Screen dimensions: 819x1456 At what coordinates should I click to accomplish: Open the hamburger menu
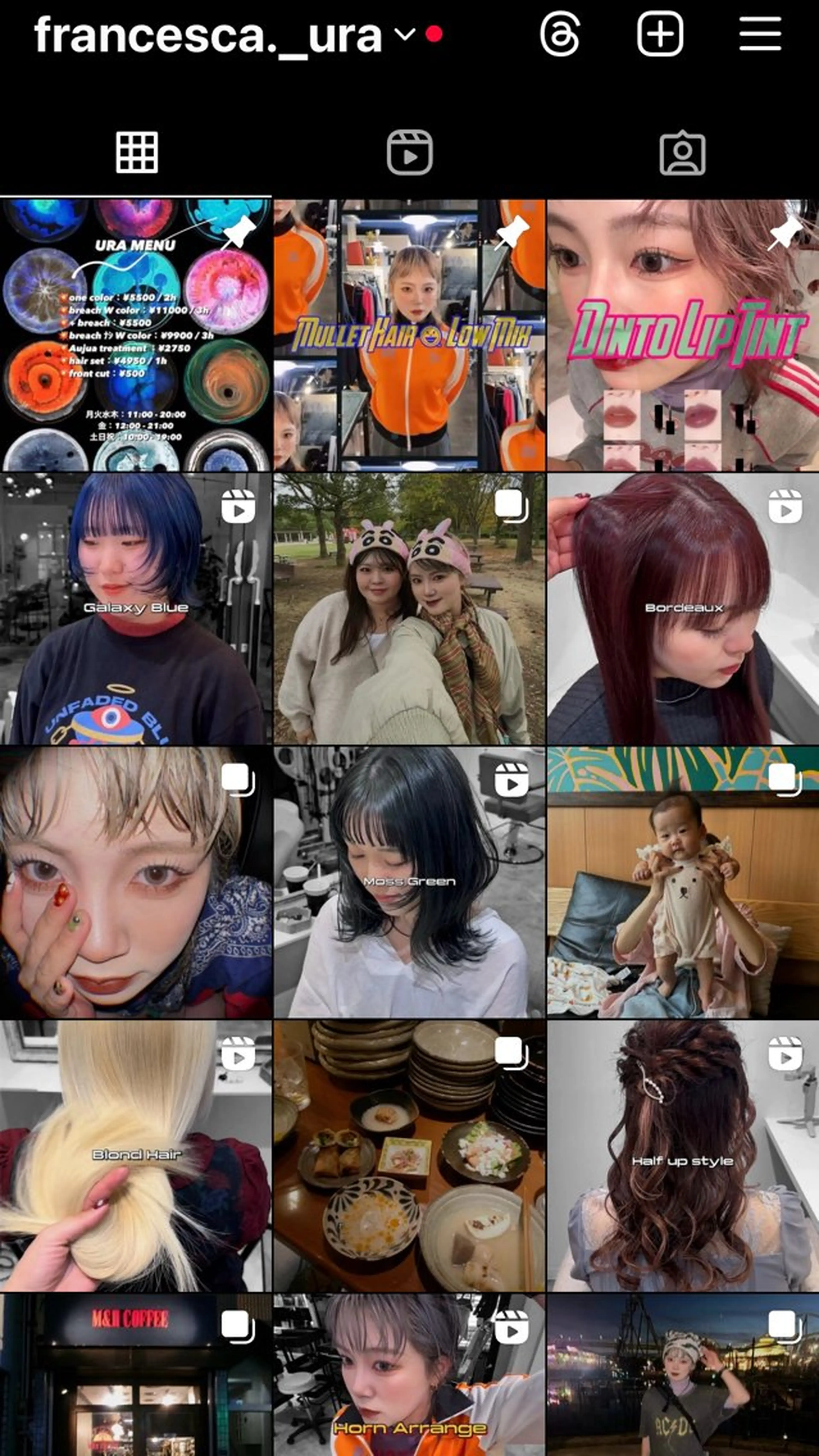click(760, 34)
